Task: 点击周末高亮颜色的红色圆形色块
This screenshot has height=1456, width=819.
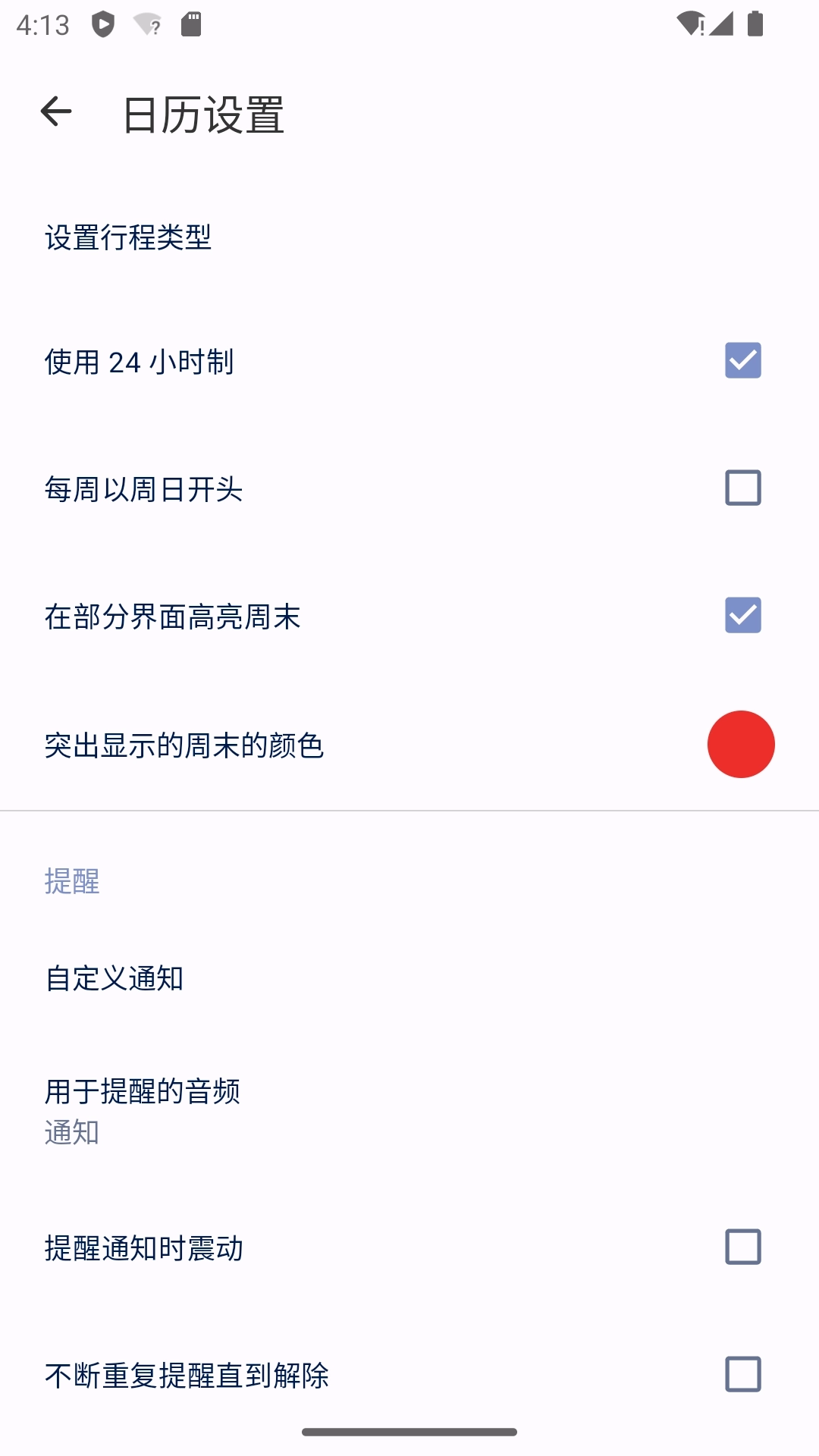Action: [740, 745]
